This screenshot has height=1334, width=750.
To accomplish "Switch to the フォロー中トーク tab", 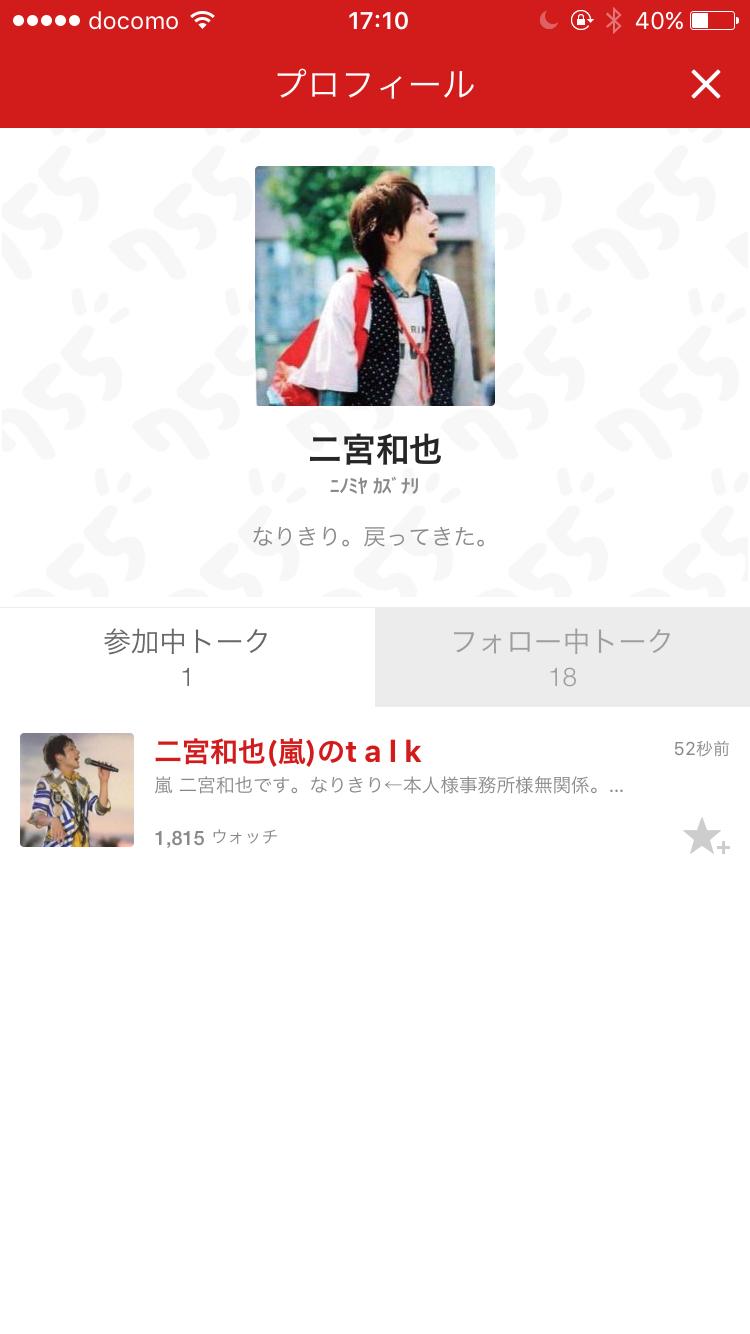I will [562, 657].
